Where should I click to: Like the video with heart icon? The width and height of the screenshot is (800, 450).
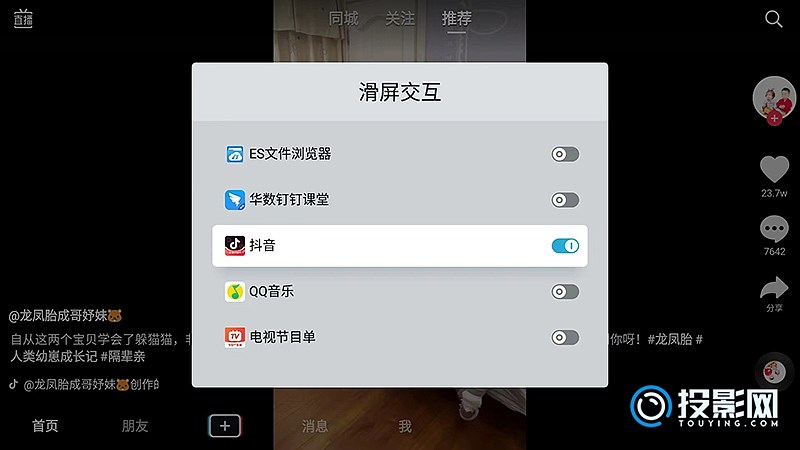(x=774, y=168)
